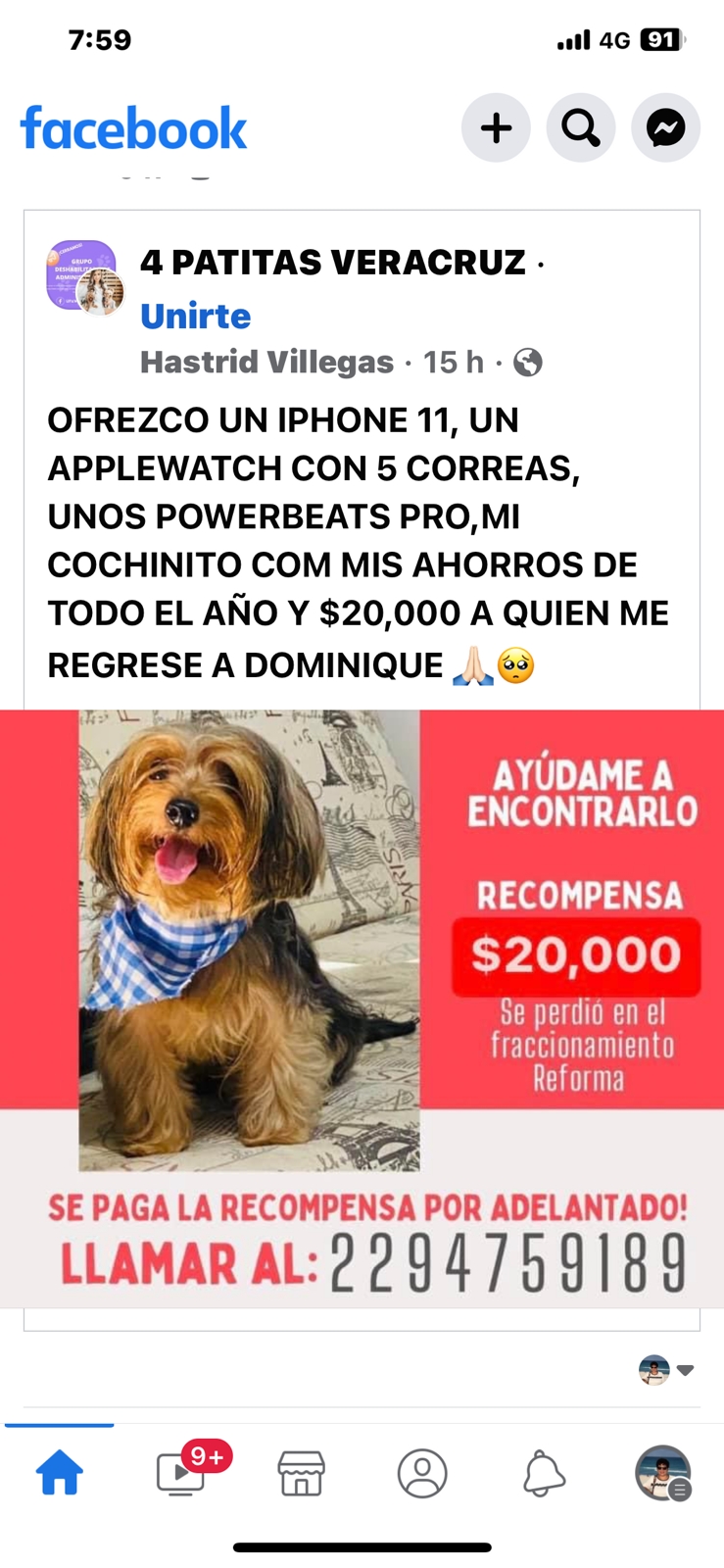The height and width of the screenshot is (1568, 724).
Task: Go to the Home feed tab
Action: click(x=60, y=1473)
